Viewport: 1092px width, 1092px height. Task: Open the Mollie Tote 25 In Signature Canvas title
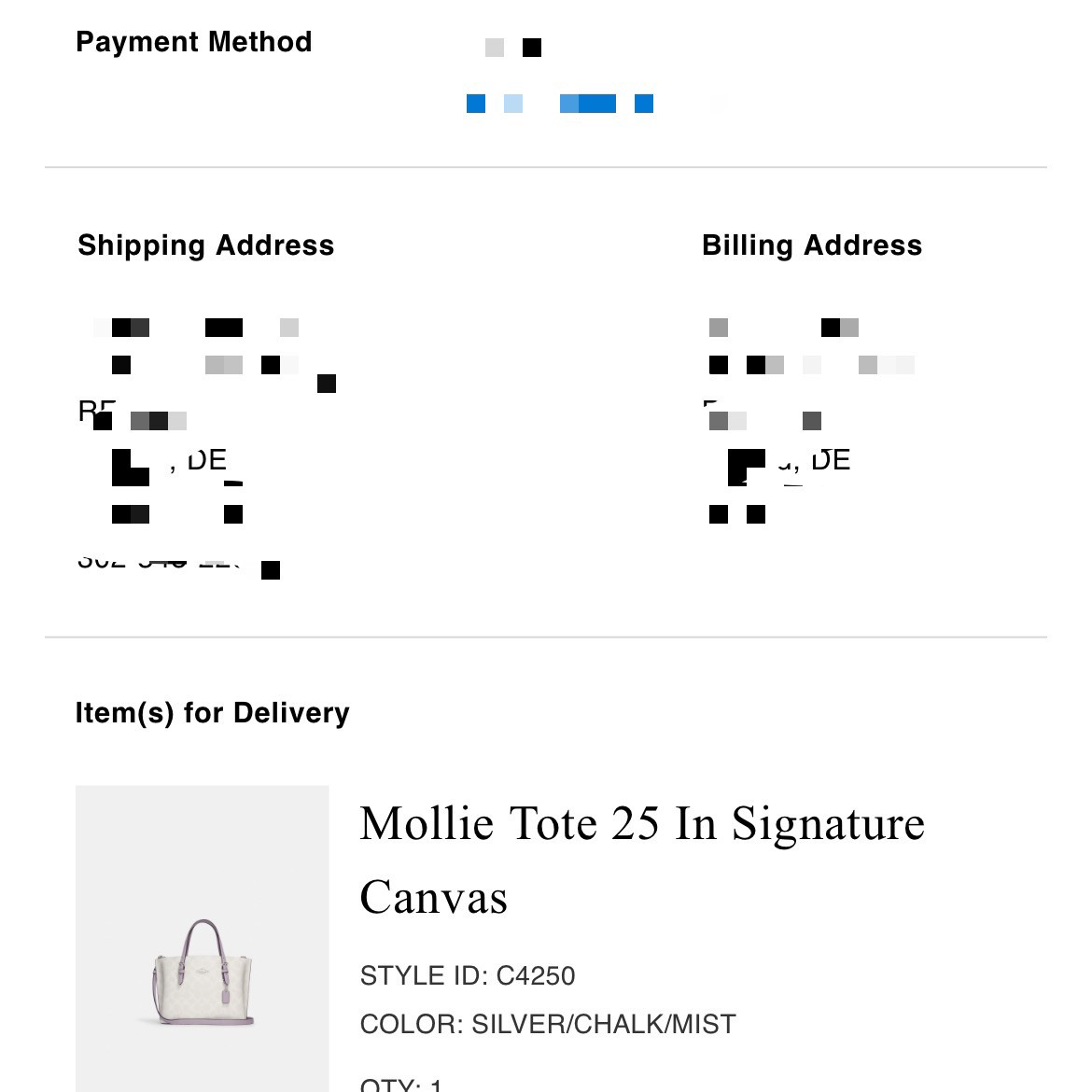tap(641, 859)
